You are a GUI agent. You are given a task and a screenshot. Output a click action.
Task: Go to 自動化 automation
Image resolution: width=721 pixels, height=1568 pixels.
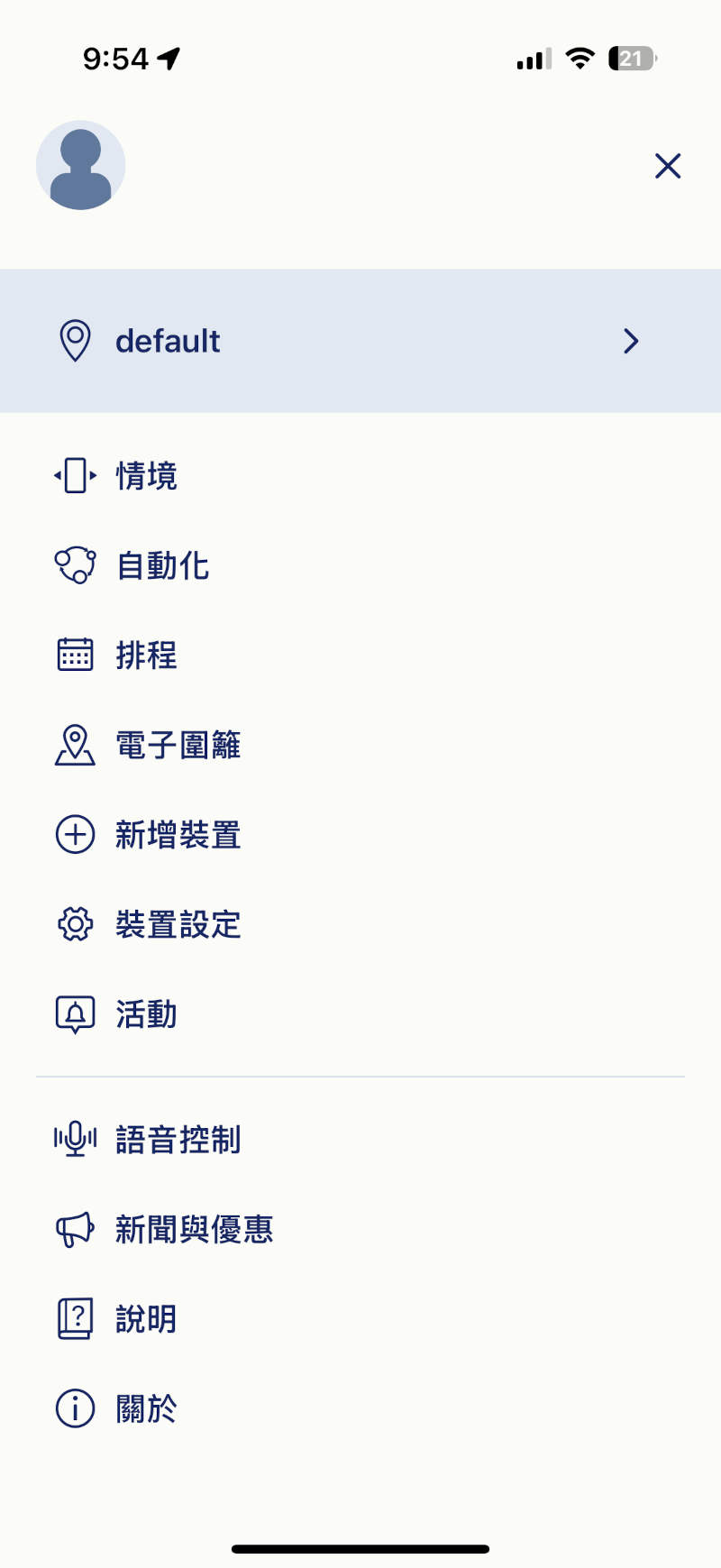(x=162, y=566)
